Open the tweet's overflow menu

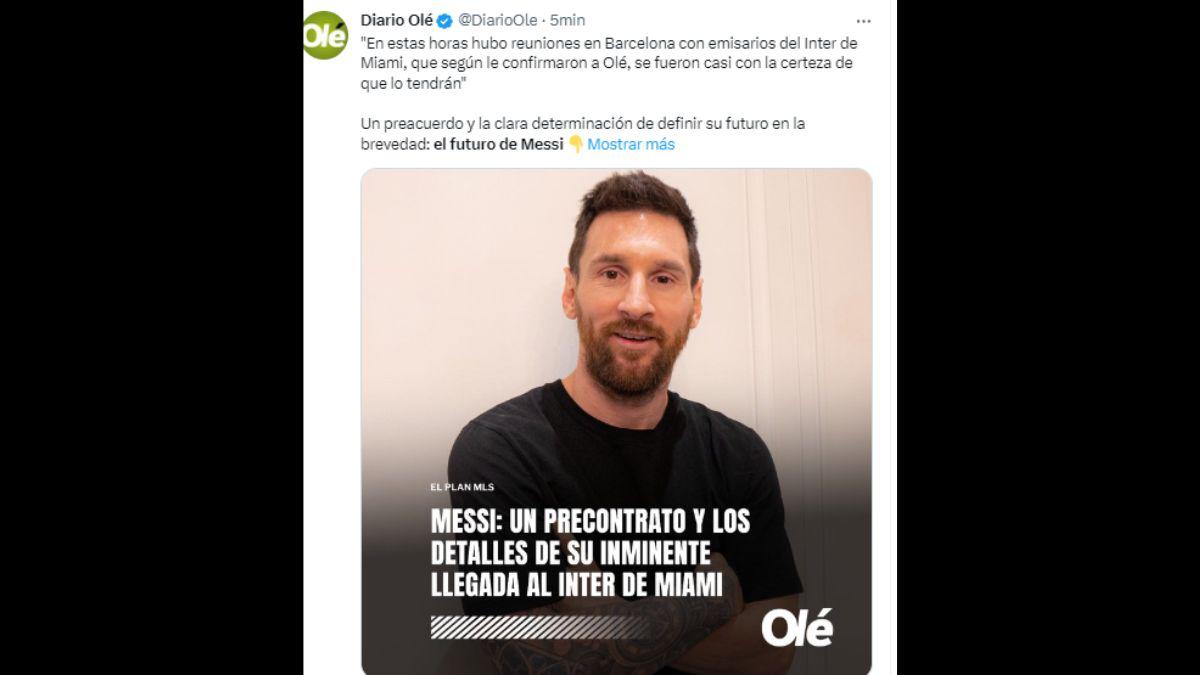click(x=862, y=21)
